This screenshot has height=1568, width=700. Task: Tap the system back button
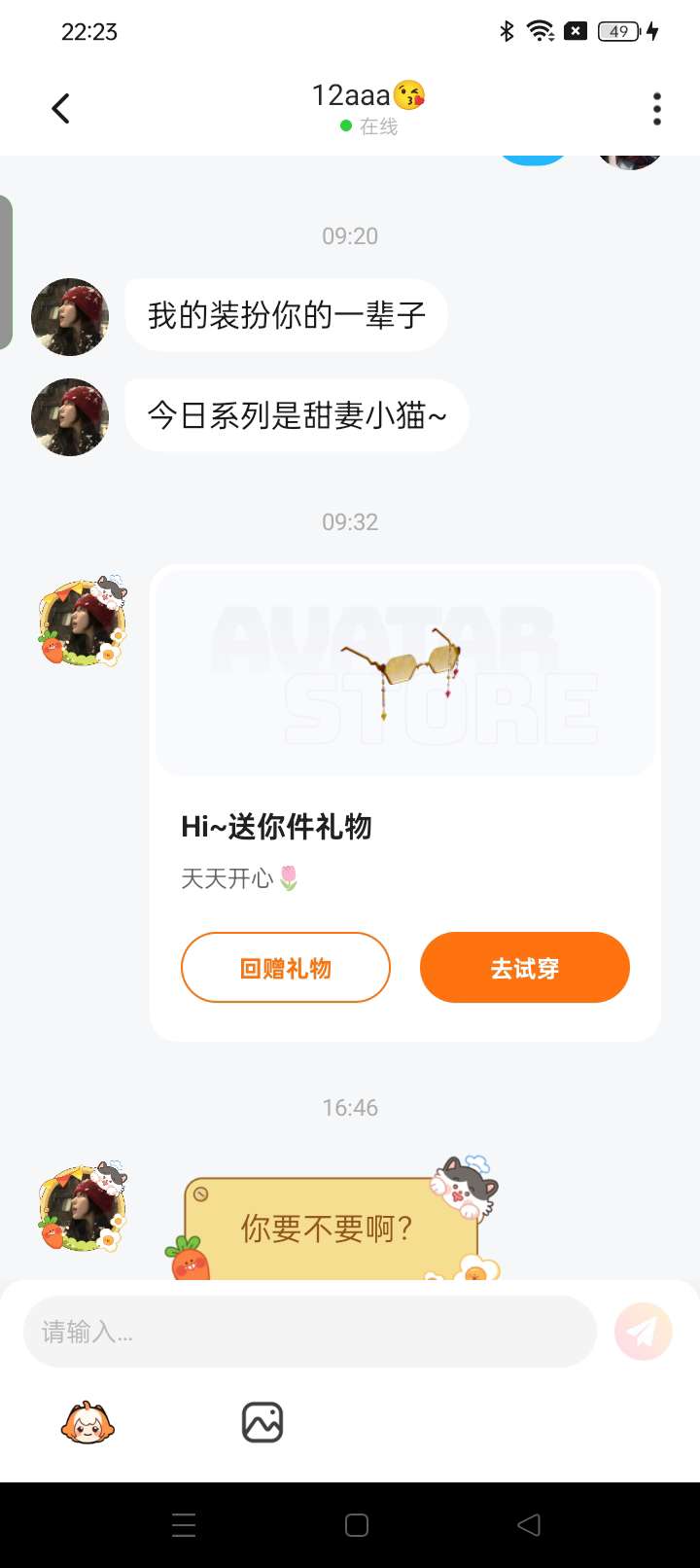point(529,1525)
